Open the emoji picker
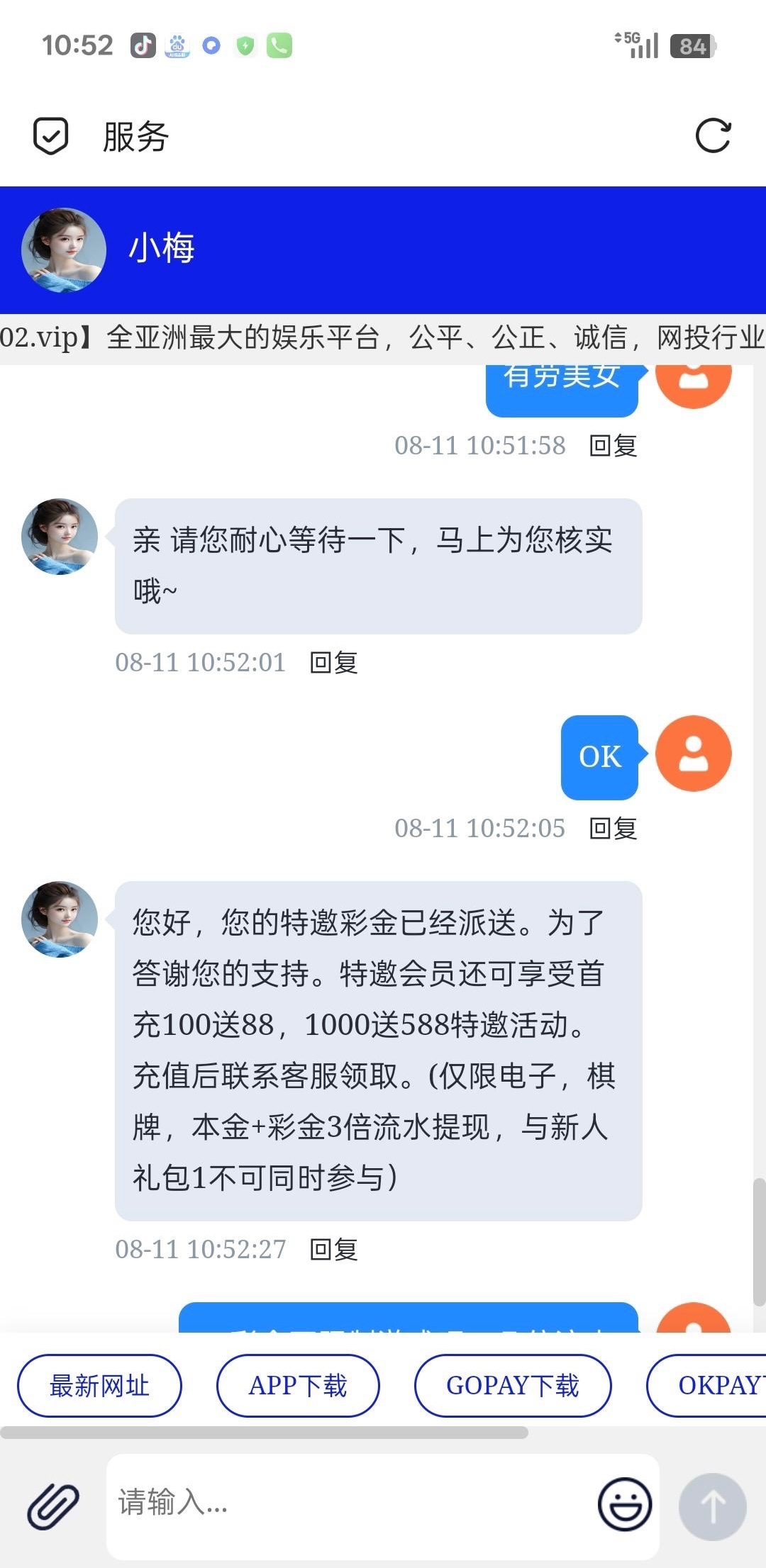 (625, 1504)
